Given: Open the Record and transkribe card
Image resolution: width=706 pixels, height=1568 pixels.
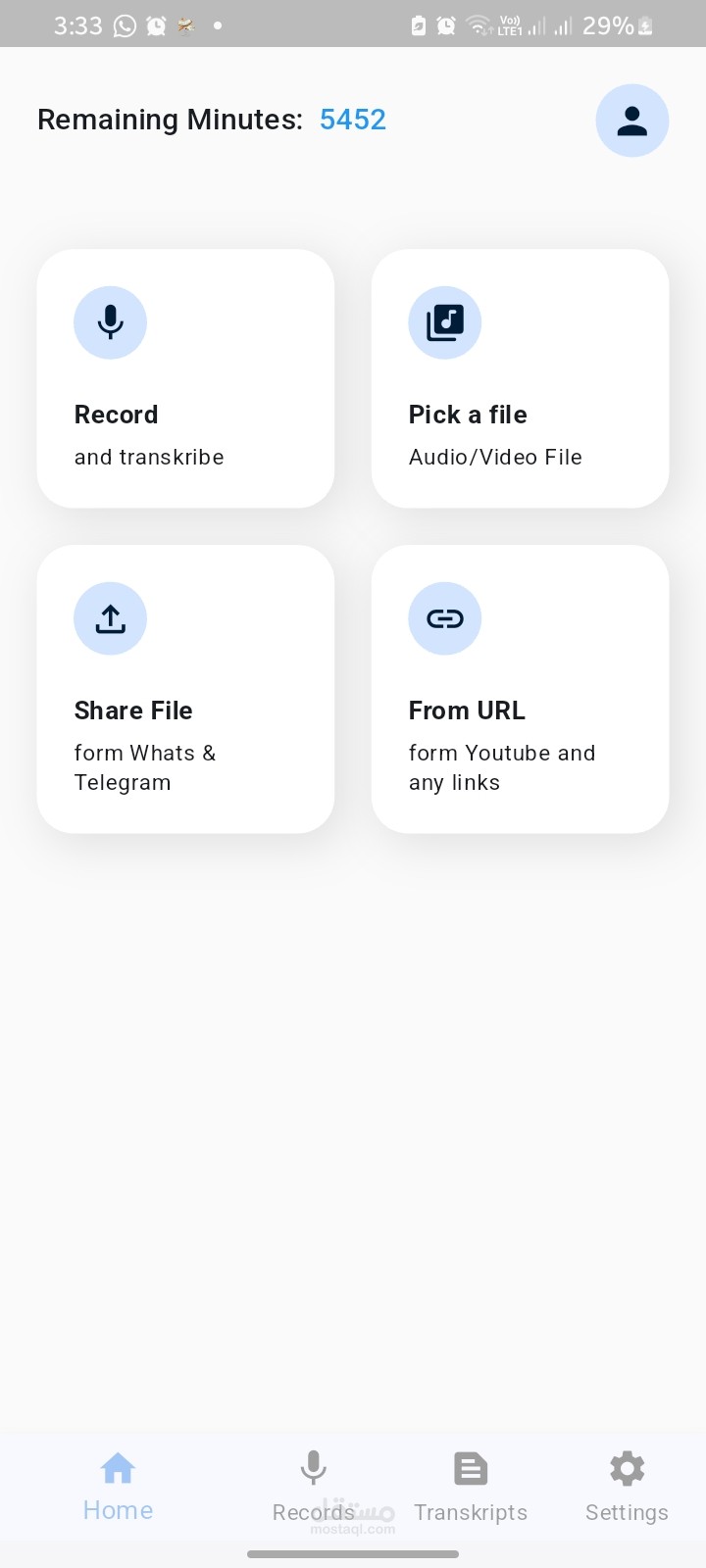Looking at the screenshot, I should click(185, 378).
